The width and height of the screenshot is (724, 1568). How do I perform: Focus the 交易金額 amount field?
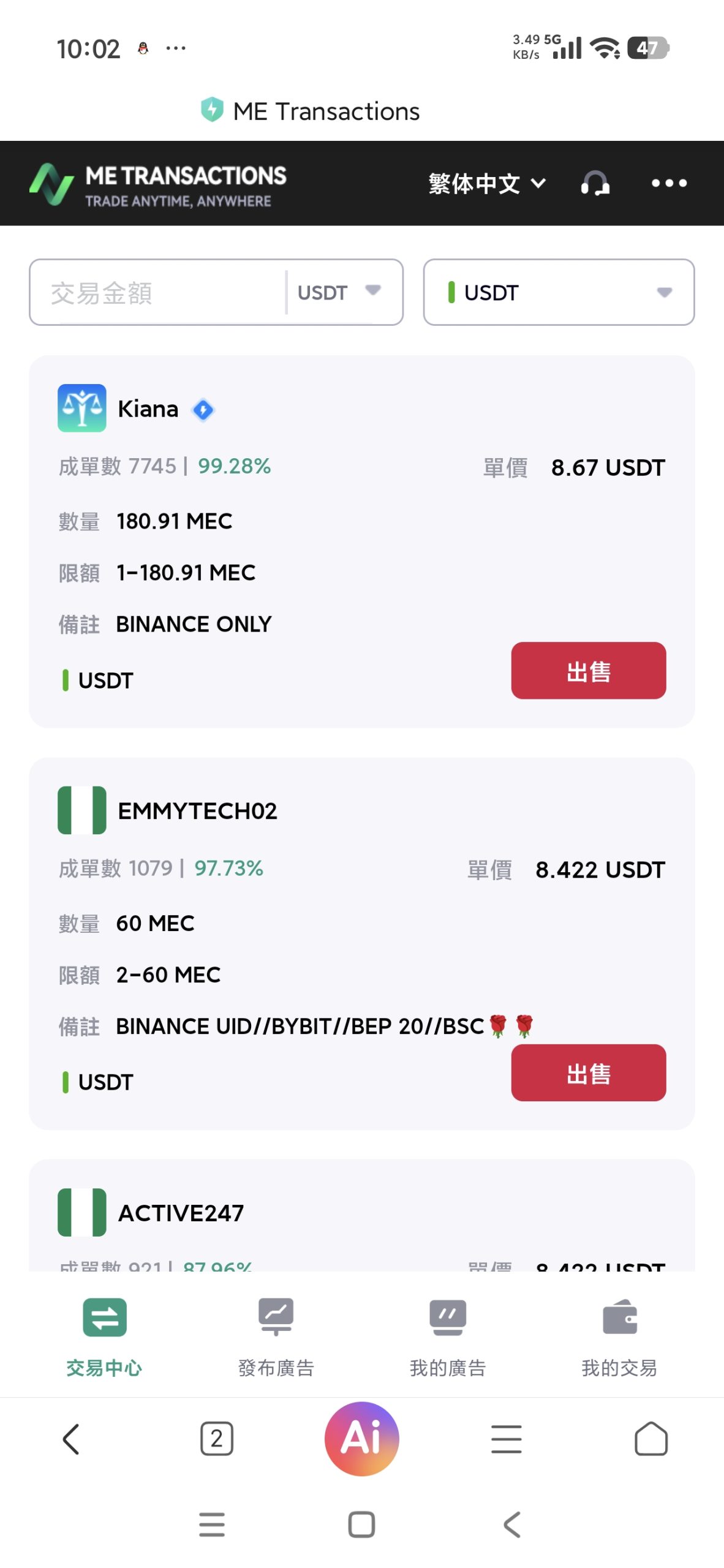pos(159,293)
